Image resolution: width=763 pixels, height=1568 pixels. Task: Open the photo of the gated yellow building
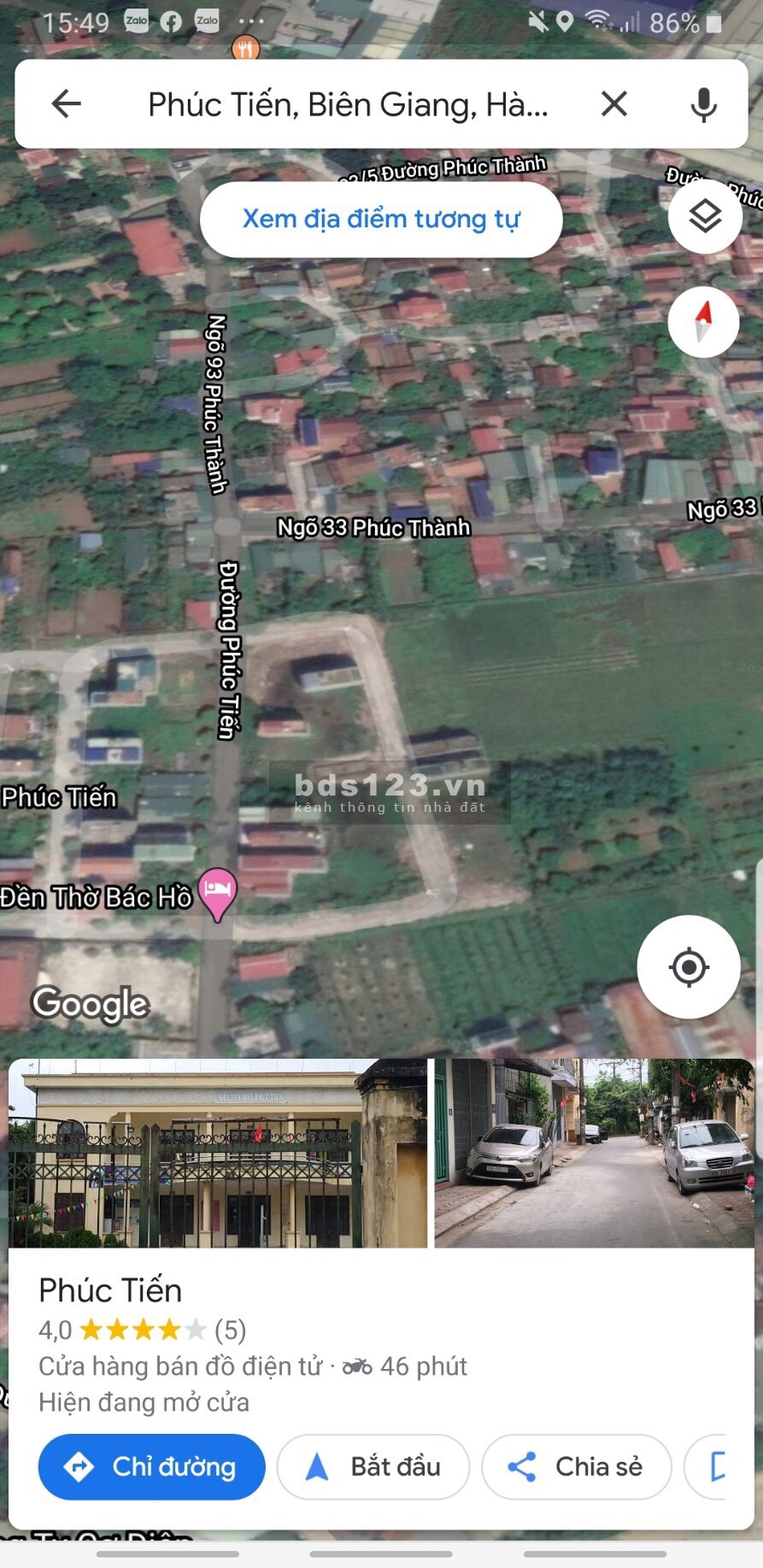point(218,1154)
